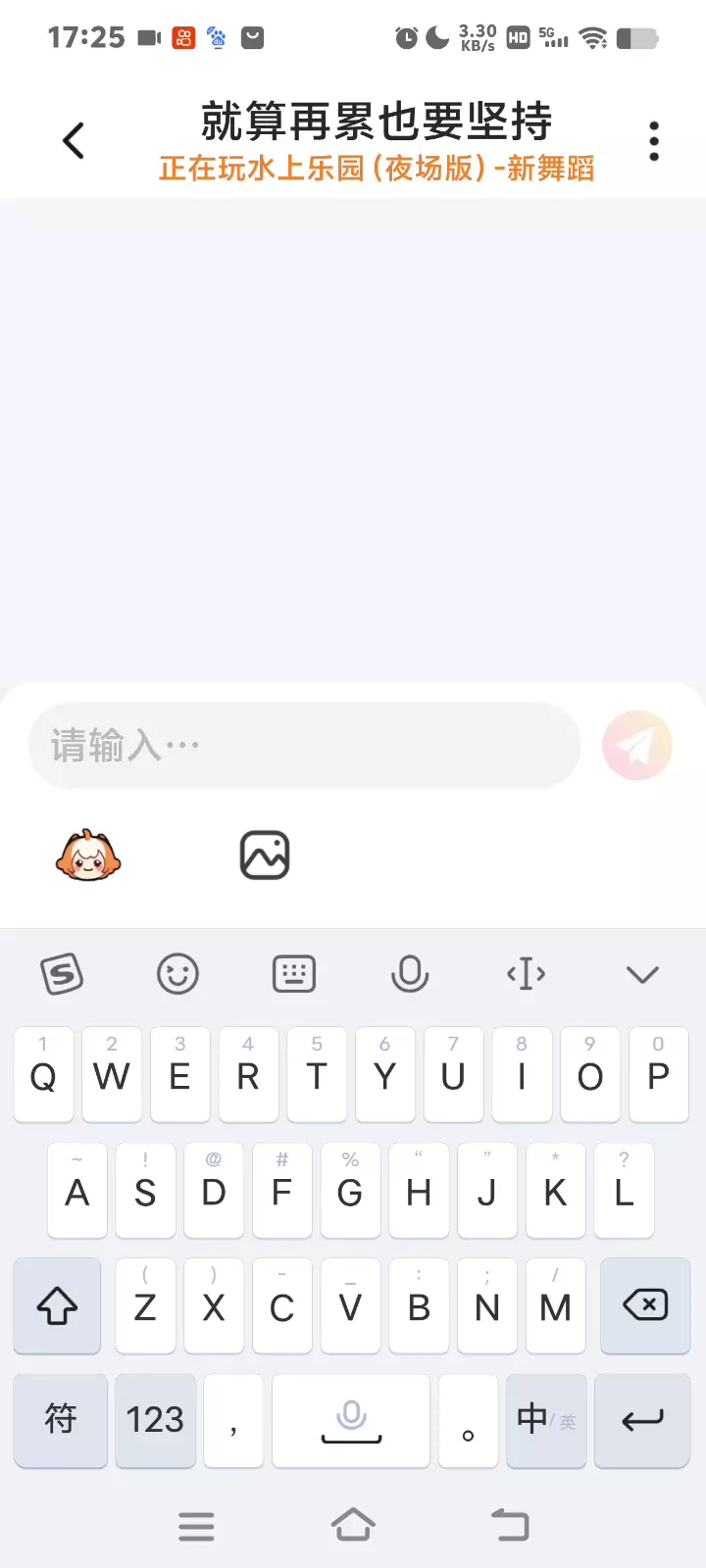The image size is (706, 1568).
Task: Go back using the top-left arrow
Action: coord(74,141)
